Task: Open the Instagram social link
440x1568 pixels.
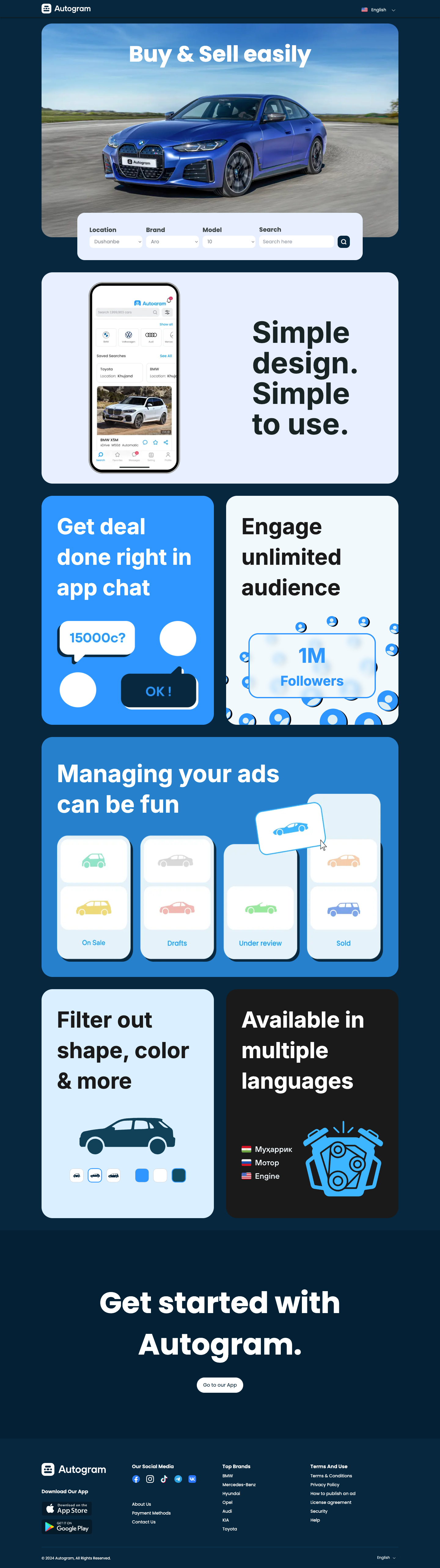Action: pos(150,1479)
